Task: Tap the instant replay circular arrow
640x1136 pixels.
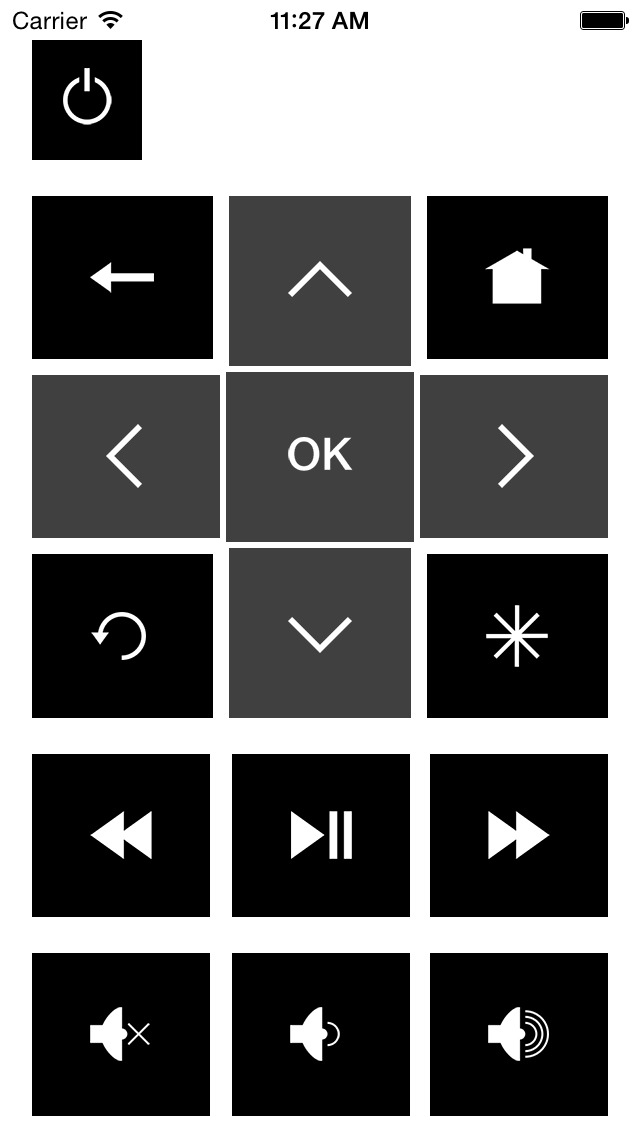Action: click(122, 636)
